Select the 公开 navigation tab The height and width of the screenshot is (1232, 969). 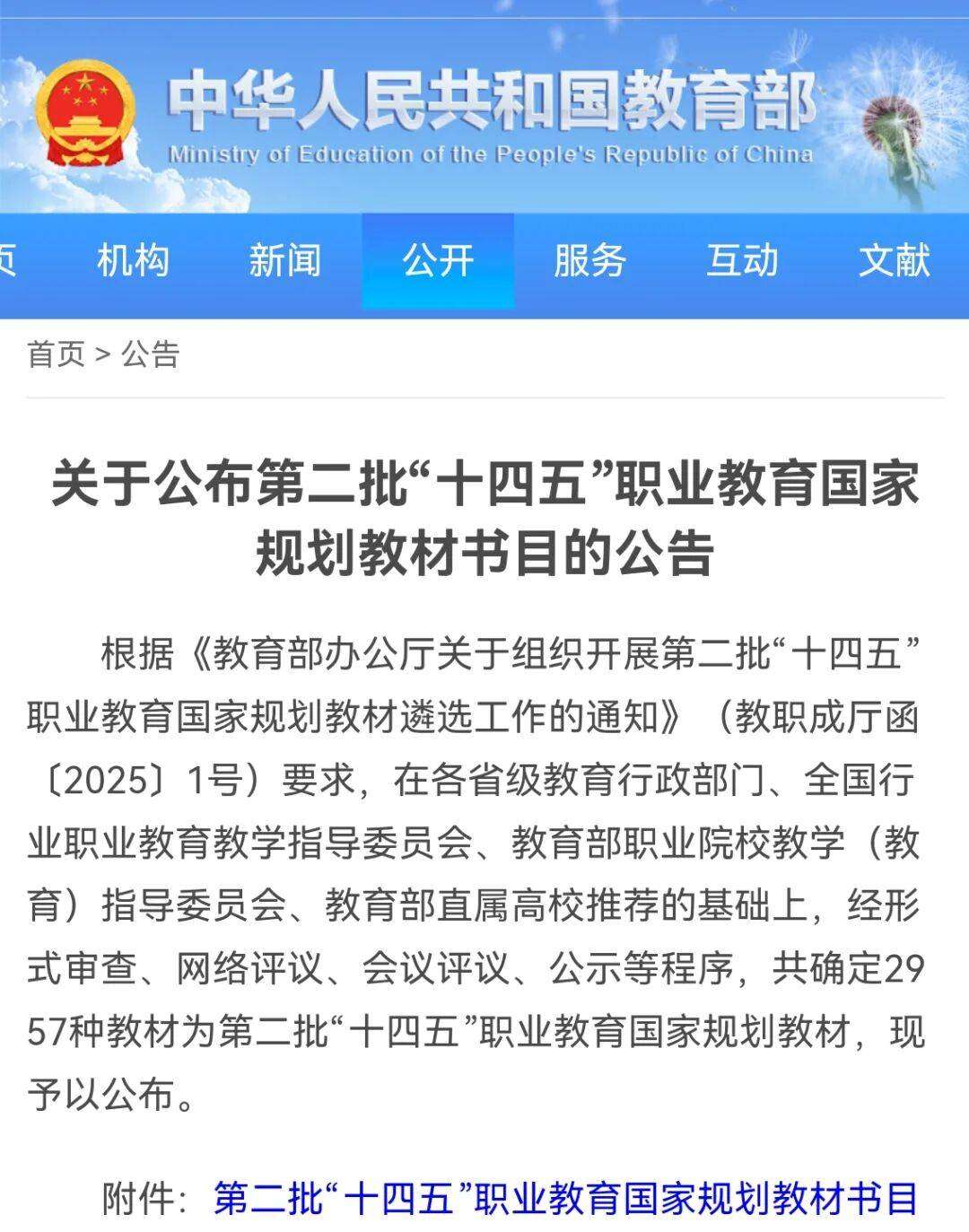pyautogui.click(x=438, y=261)
